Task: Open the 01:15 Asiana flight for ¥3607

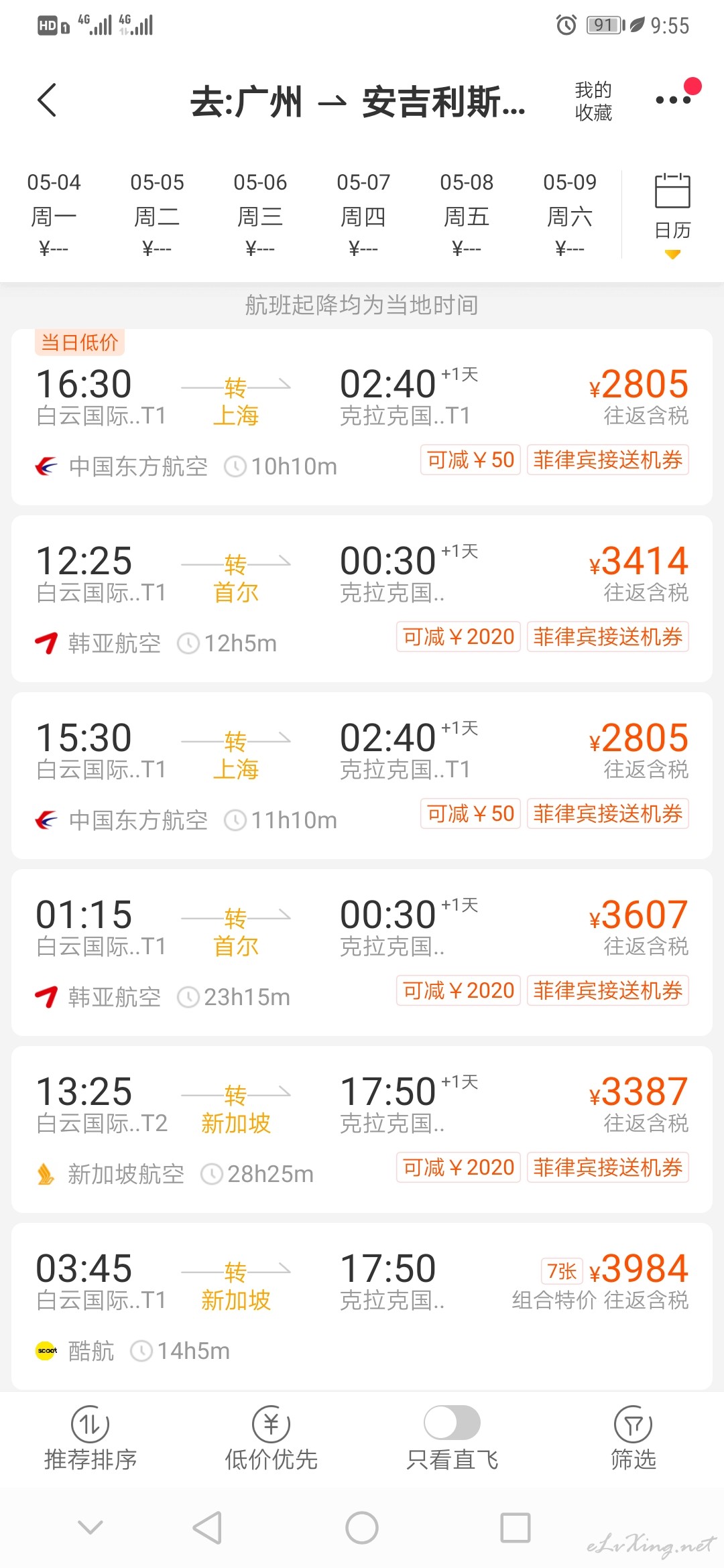Action: point(362,952)
